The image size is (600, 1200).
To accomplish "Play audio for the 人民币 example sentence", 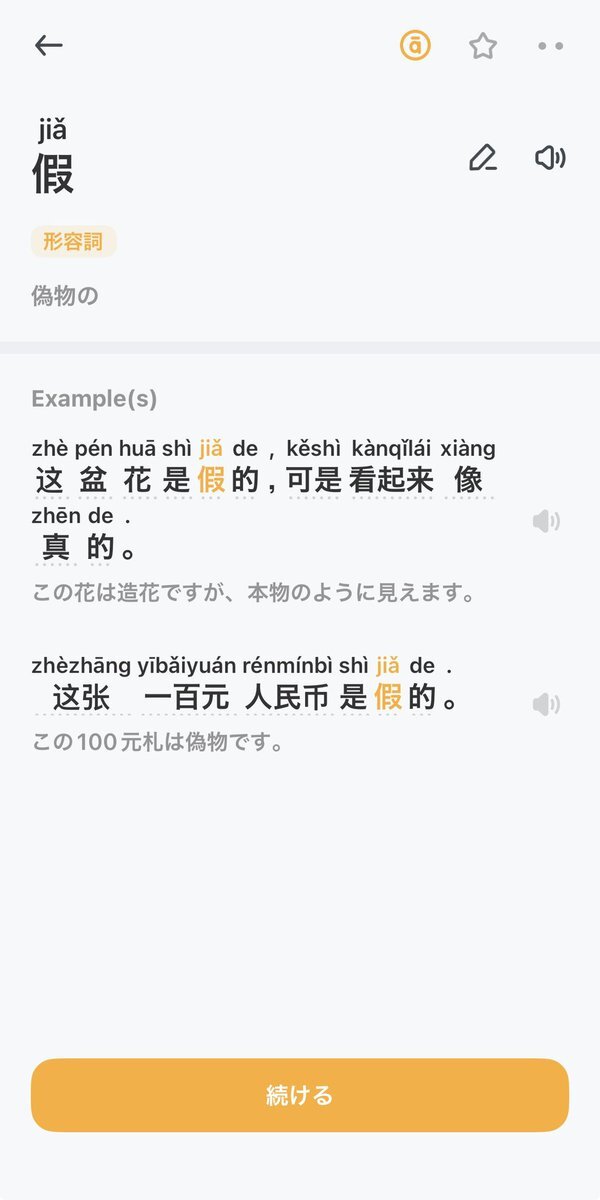I will tap(546, 705).
